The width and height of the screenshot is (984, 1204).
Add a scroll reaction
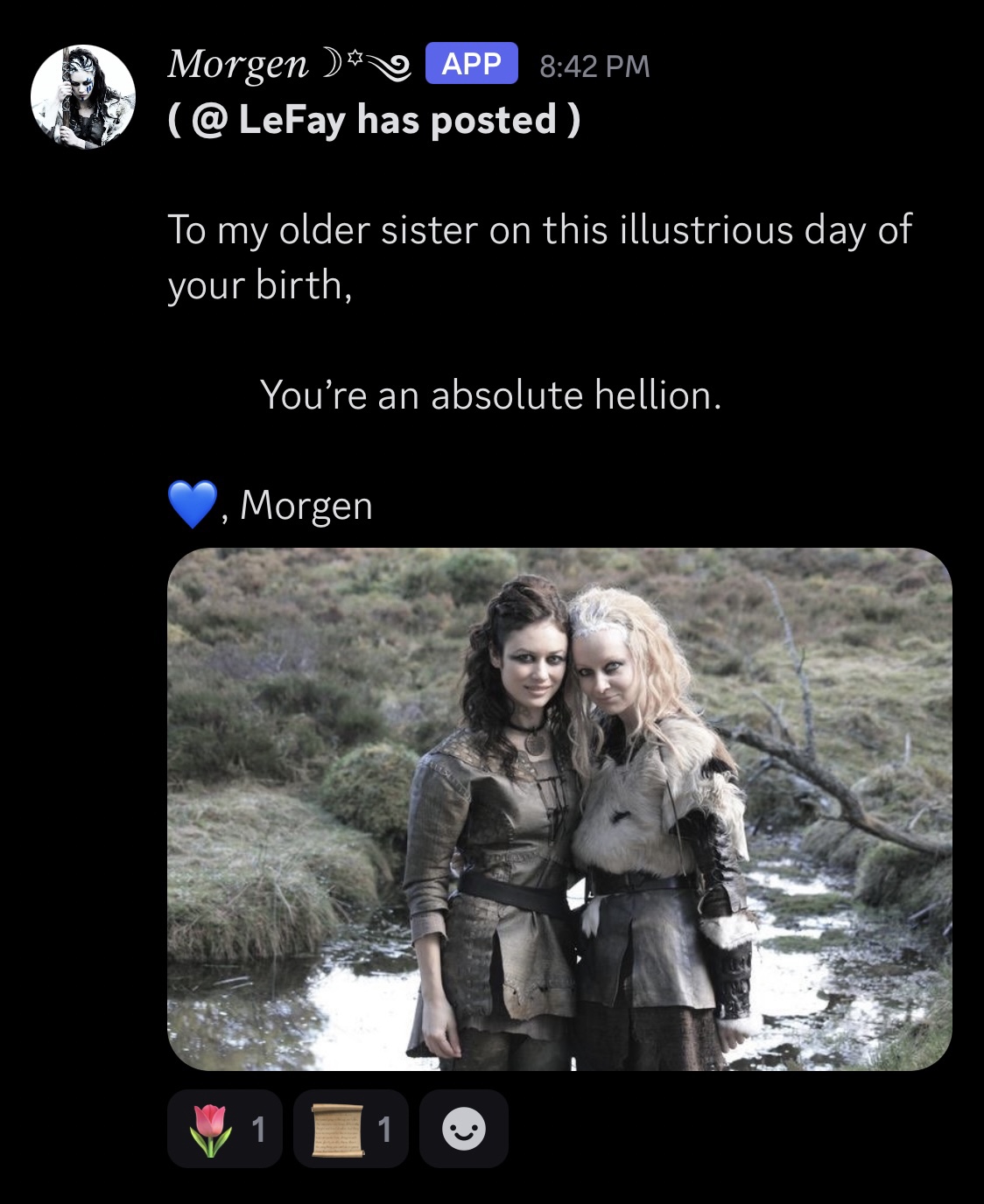pyautogui.click(x=350, y=1129)
